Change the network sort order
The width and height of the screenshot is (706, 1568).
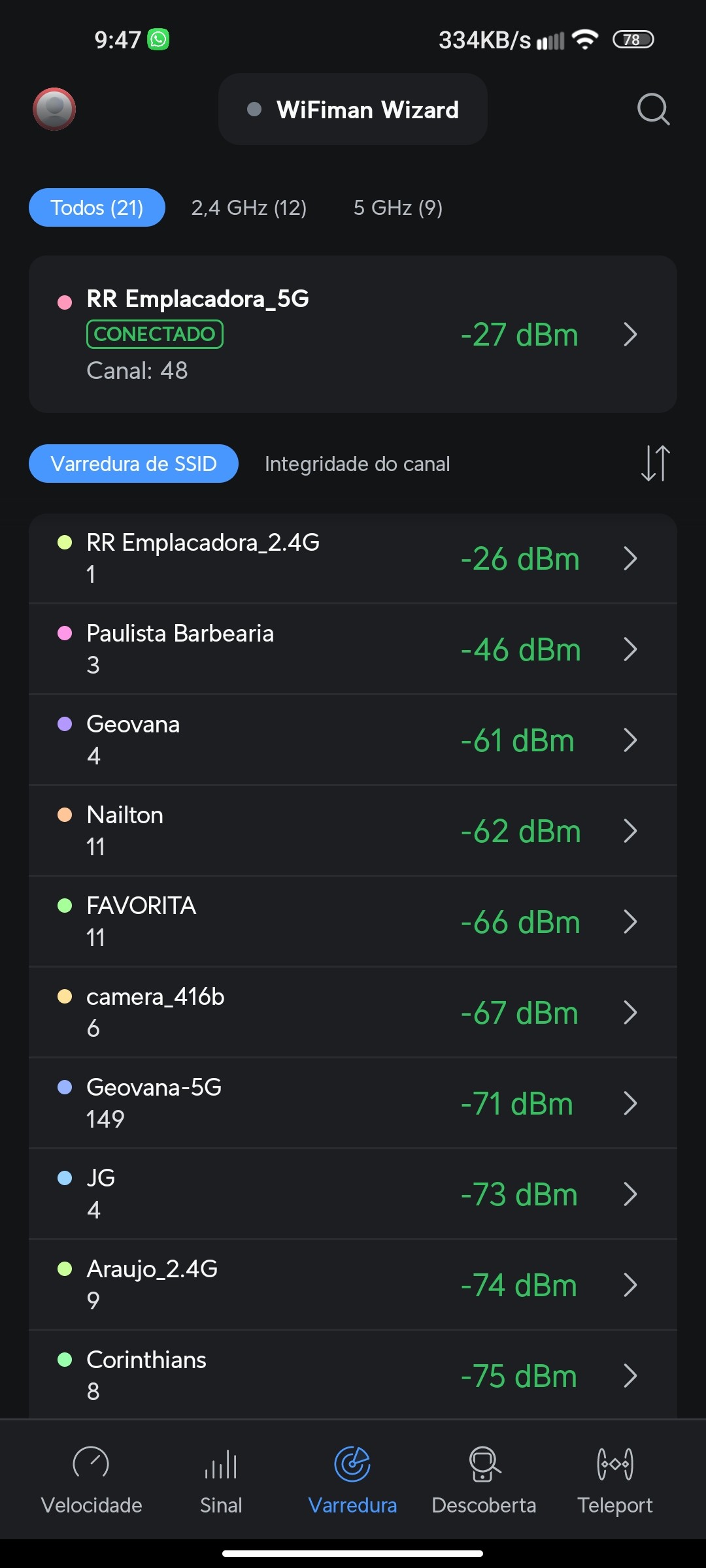655,463
